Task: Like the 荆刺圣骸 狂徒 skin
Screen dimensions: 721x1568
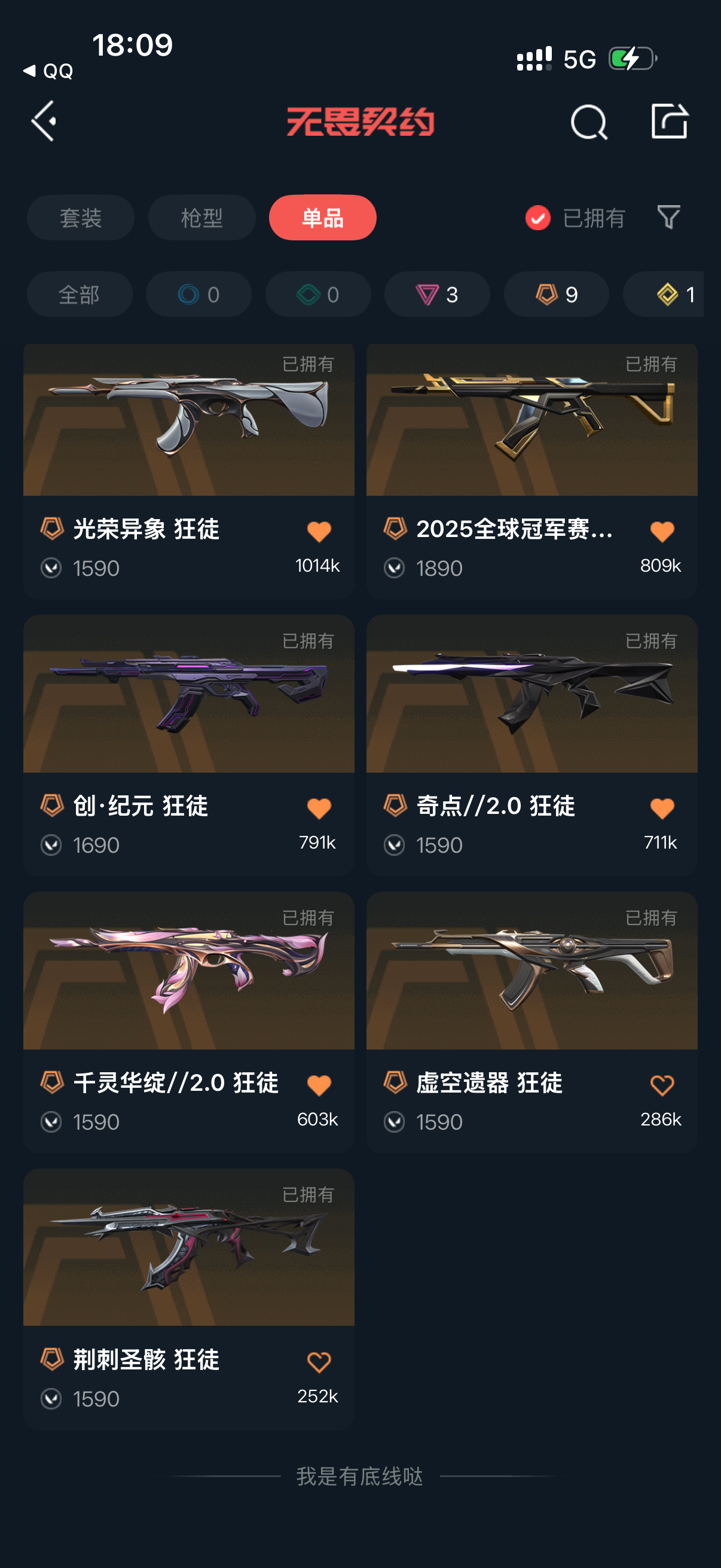Action: click(x=319, y=1362)
